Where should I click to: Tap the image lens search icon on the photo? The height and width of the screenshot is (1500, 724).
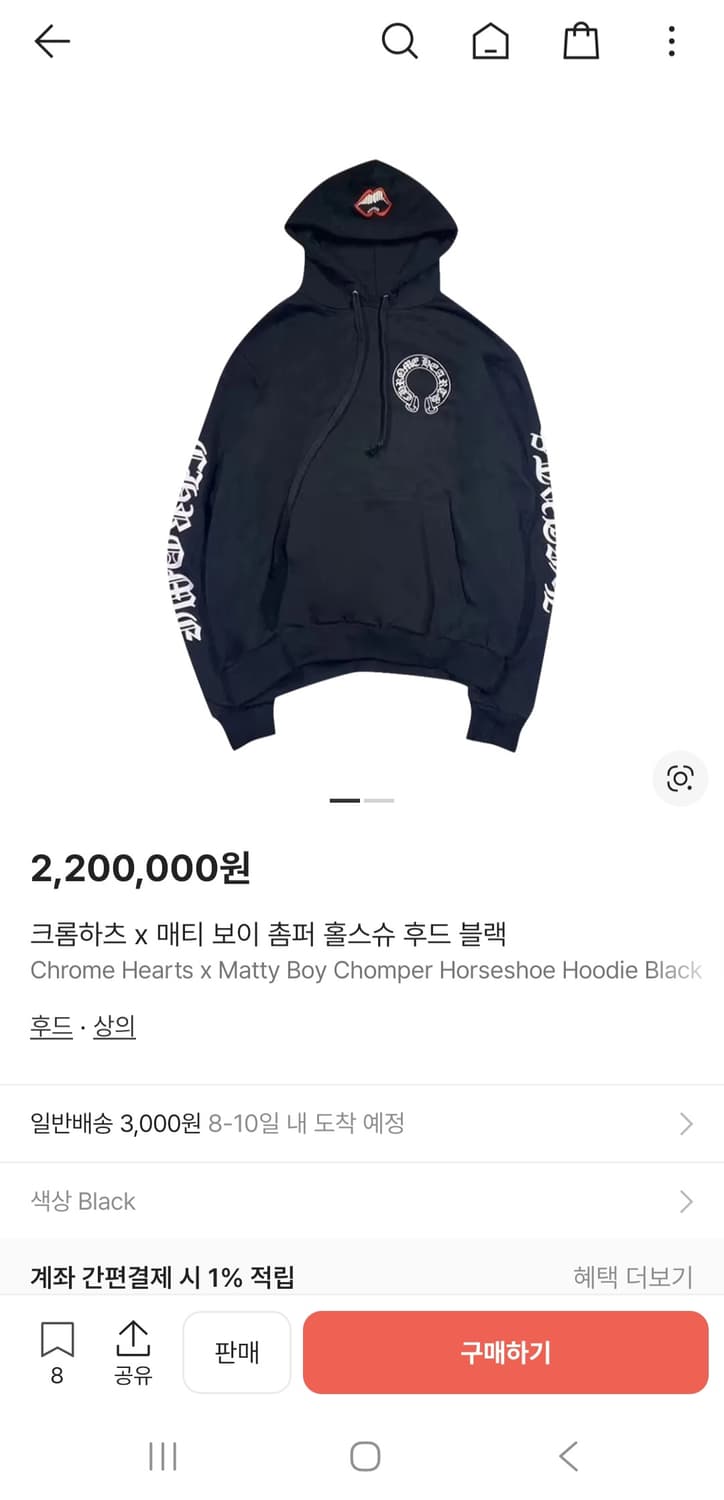coord(680,778)
